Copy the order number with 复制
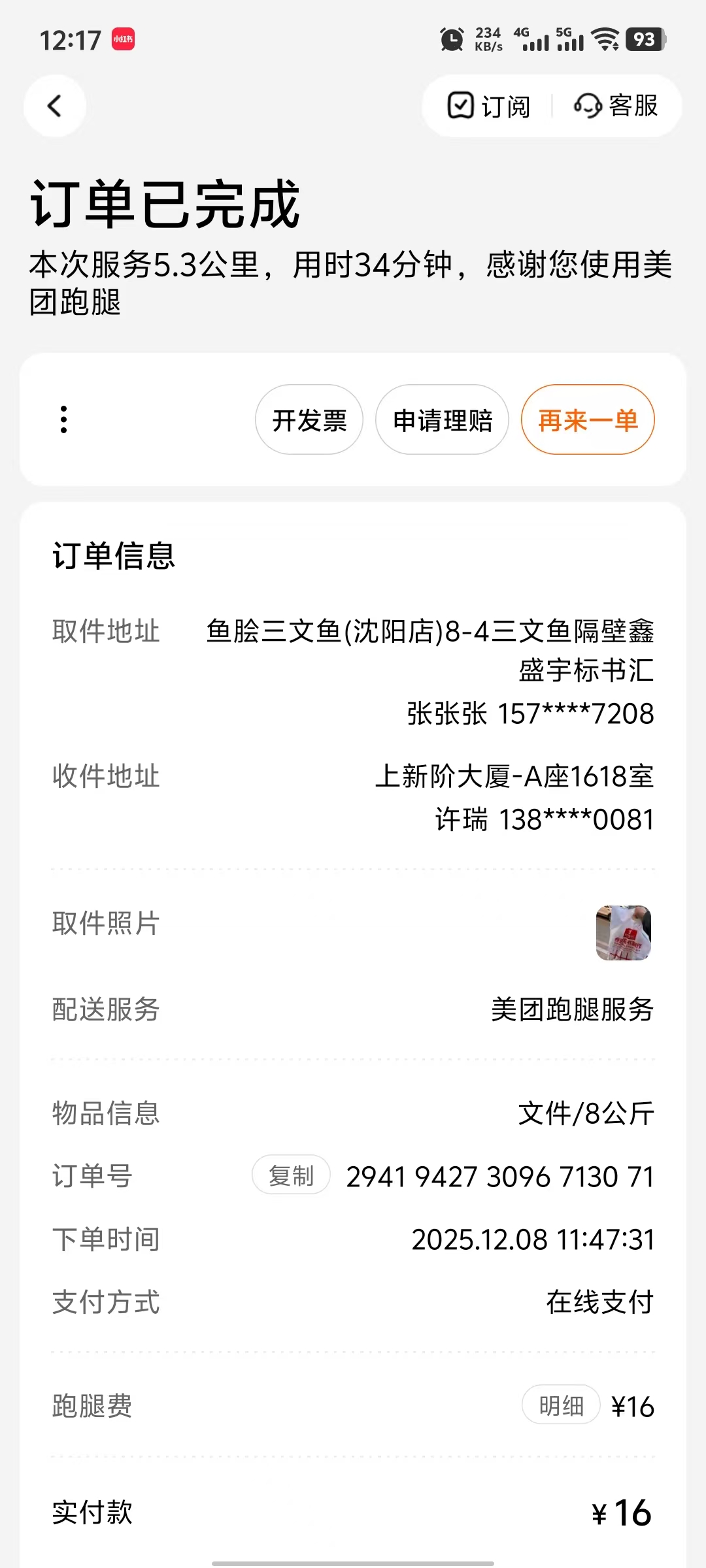This screenshot has width=706, height=1568. click(291, 1175)
